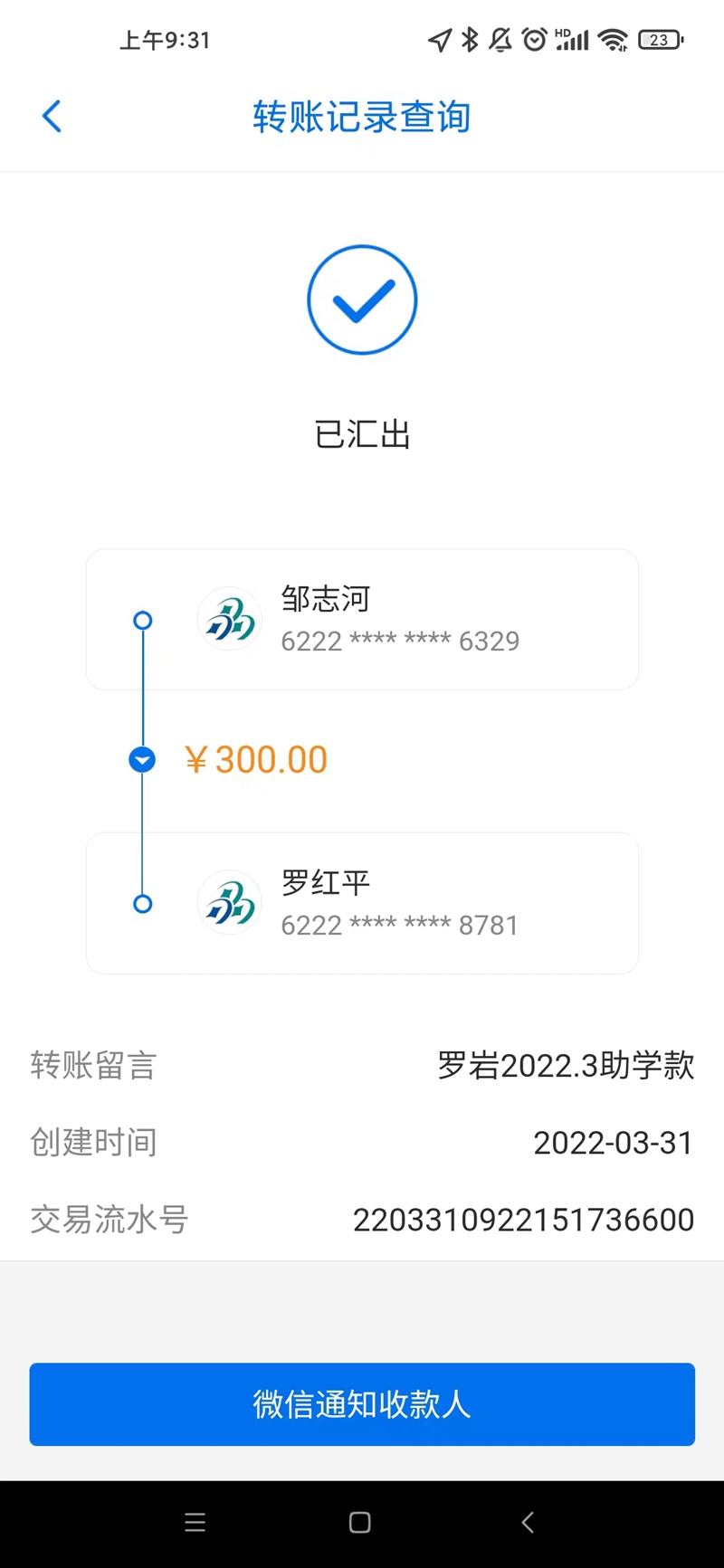Tap the Bluetooth icon in the status bar
724x1568 pixels.
tap(469, 40)
